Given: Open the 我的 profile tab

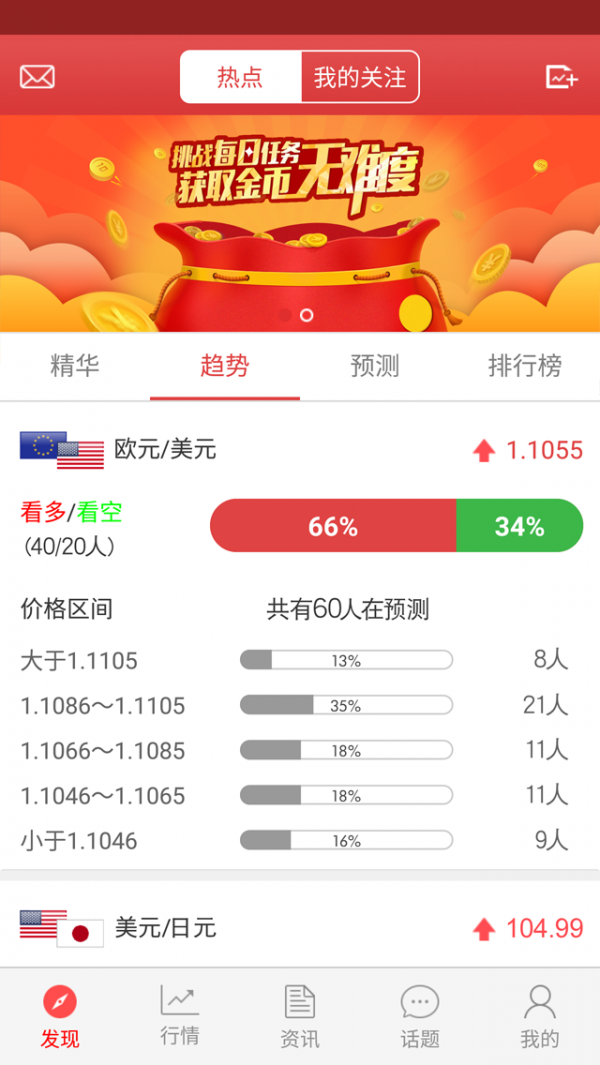Looking at the screenshot, I should click(x=540, y=1015).
